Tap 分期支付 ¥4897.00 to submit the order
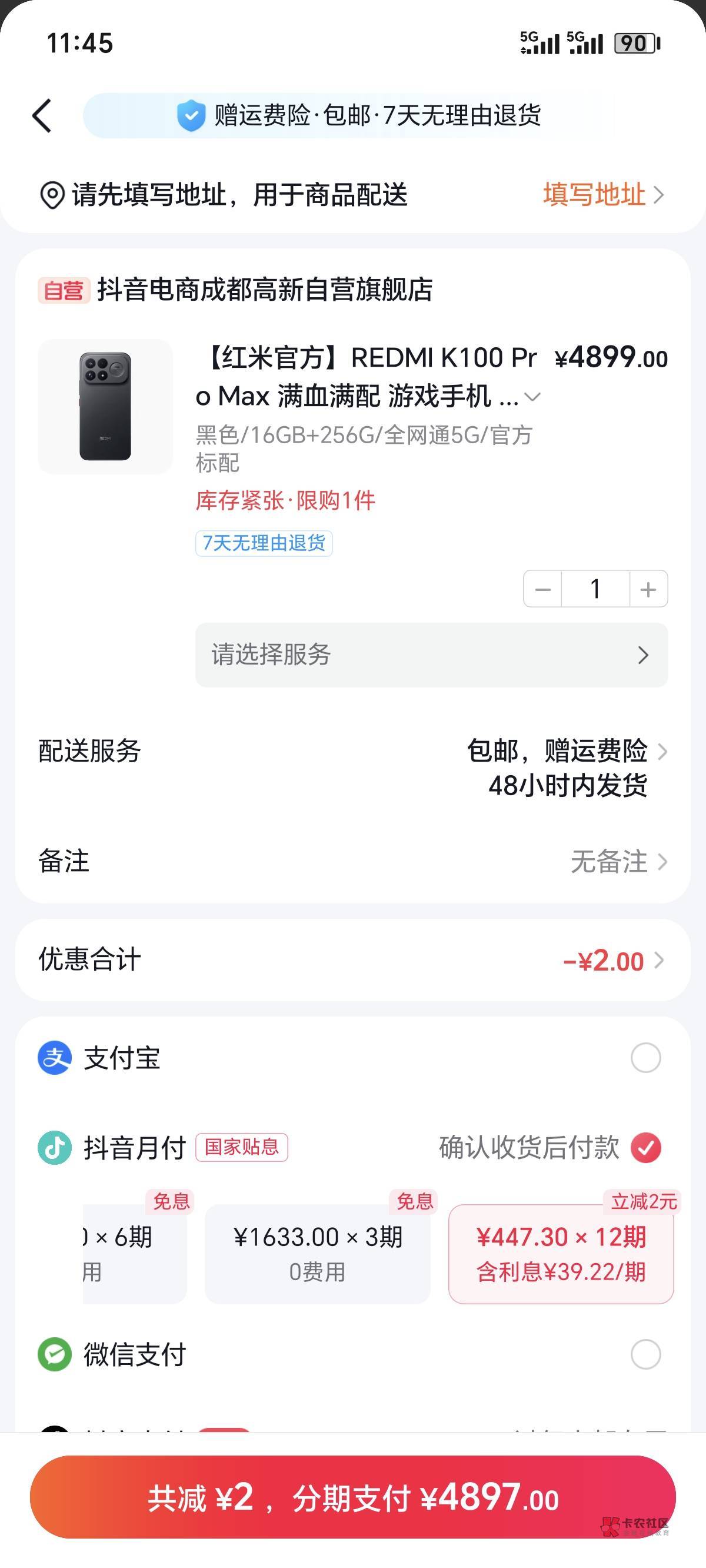 pyautogui.click(x=353, y=1497)
